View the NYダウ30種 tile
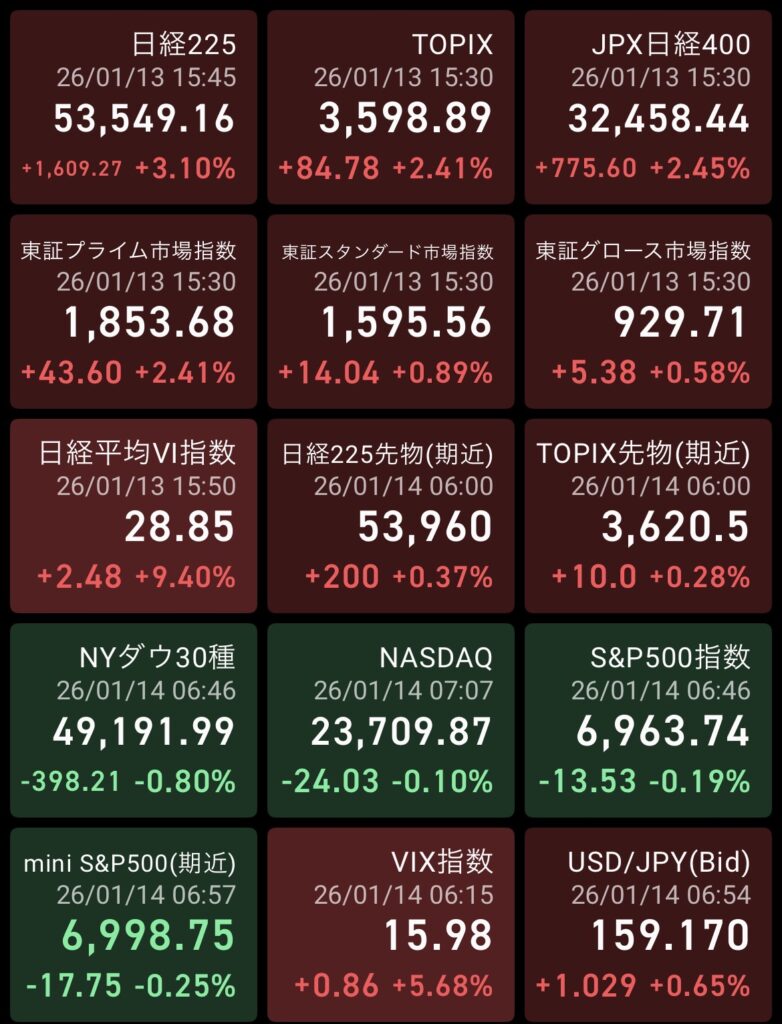The width and height of the screenshot is (782, 1024). tap(133, 720)
